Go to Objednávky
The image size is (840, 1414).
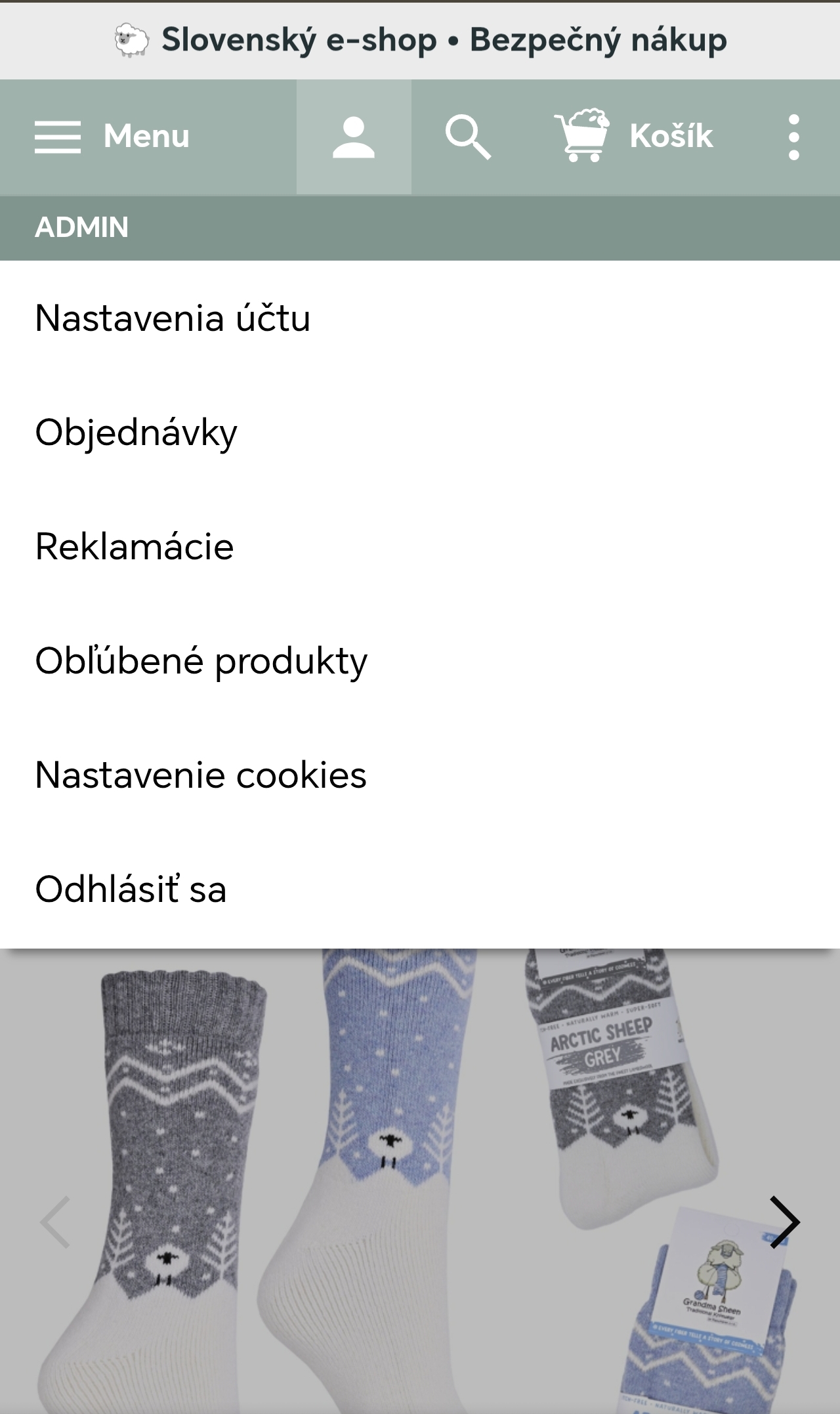136,433
